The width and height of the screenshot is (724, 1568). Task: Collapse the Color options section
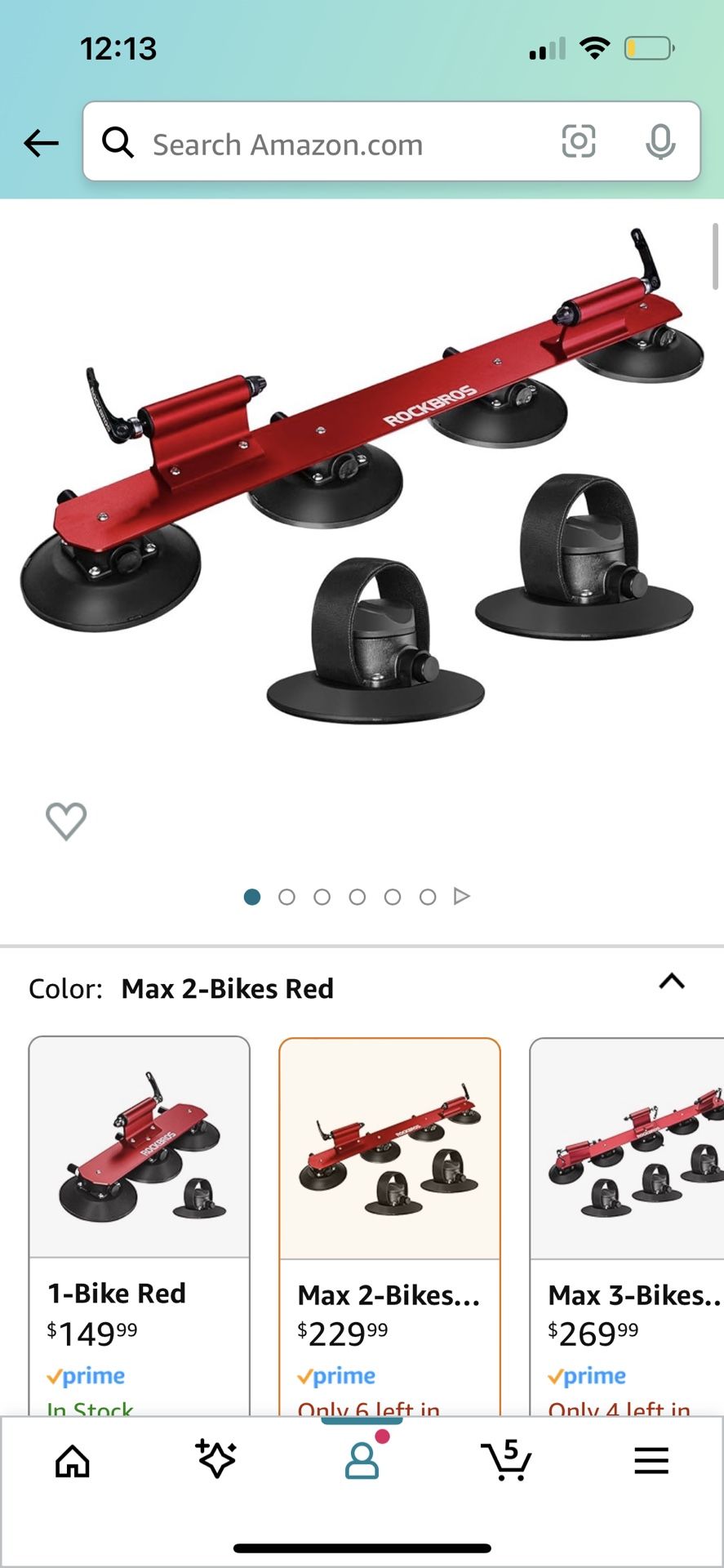coord(671,982)
